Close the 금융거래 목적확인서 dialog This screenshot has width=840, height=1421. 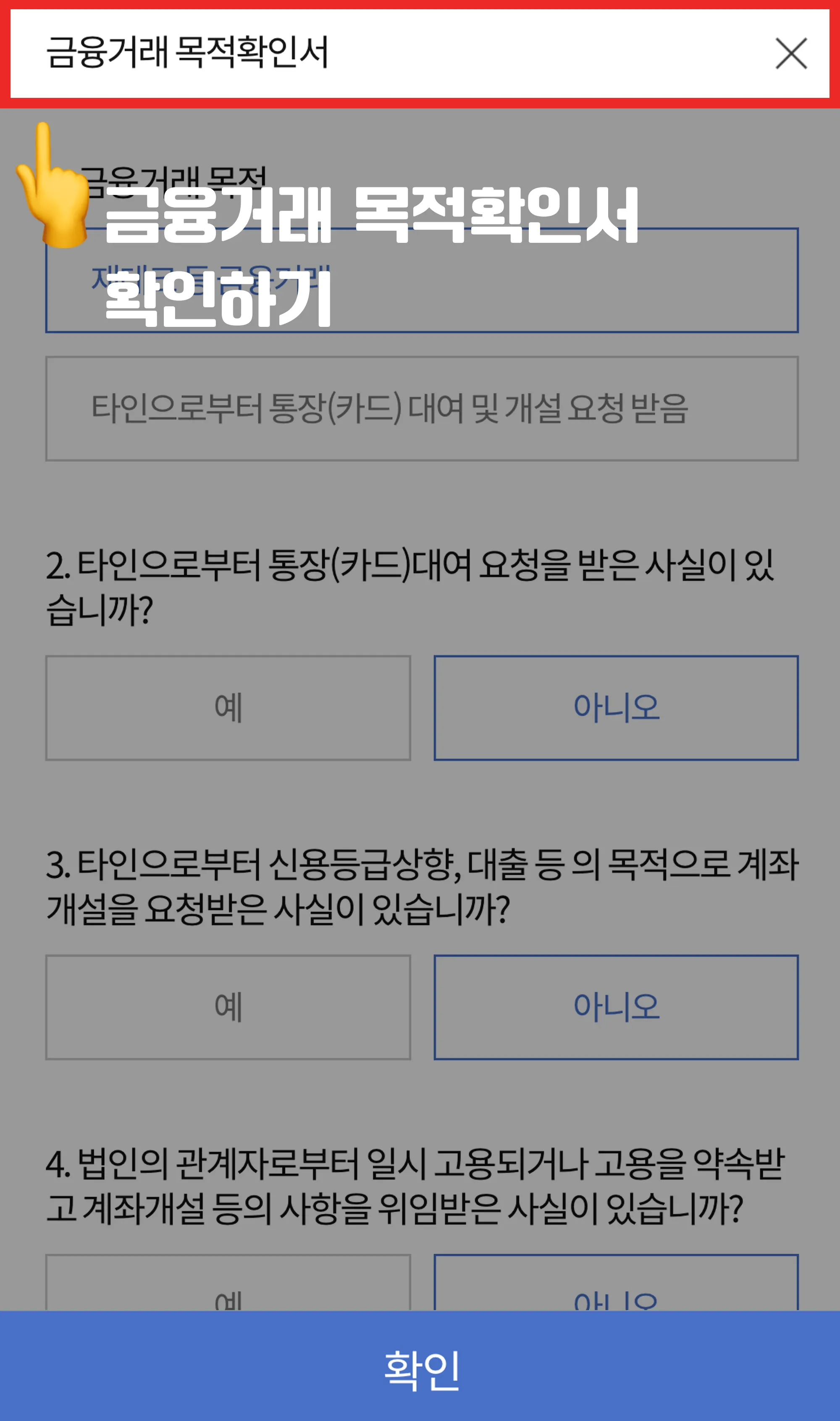tap(791, 54)
